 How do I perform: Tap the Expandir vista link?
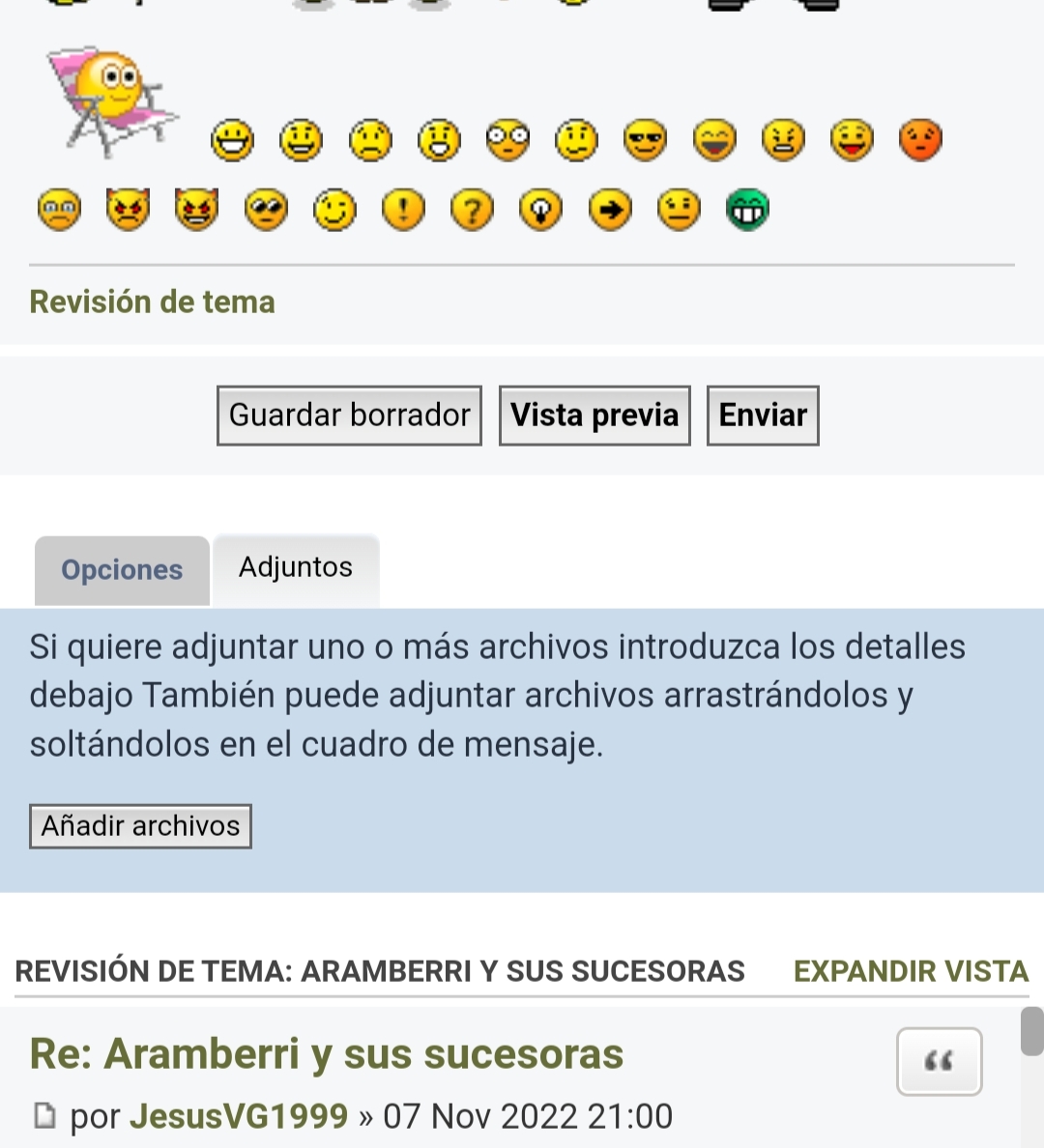[911, 971]
